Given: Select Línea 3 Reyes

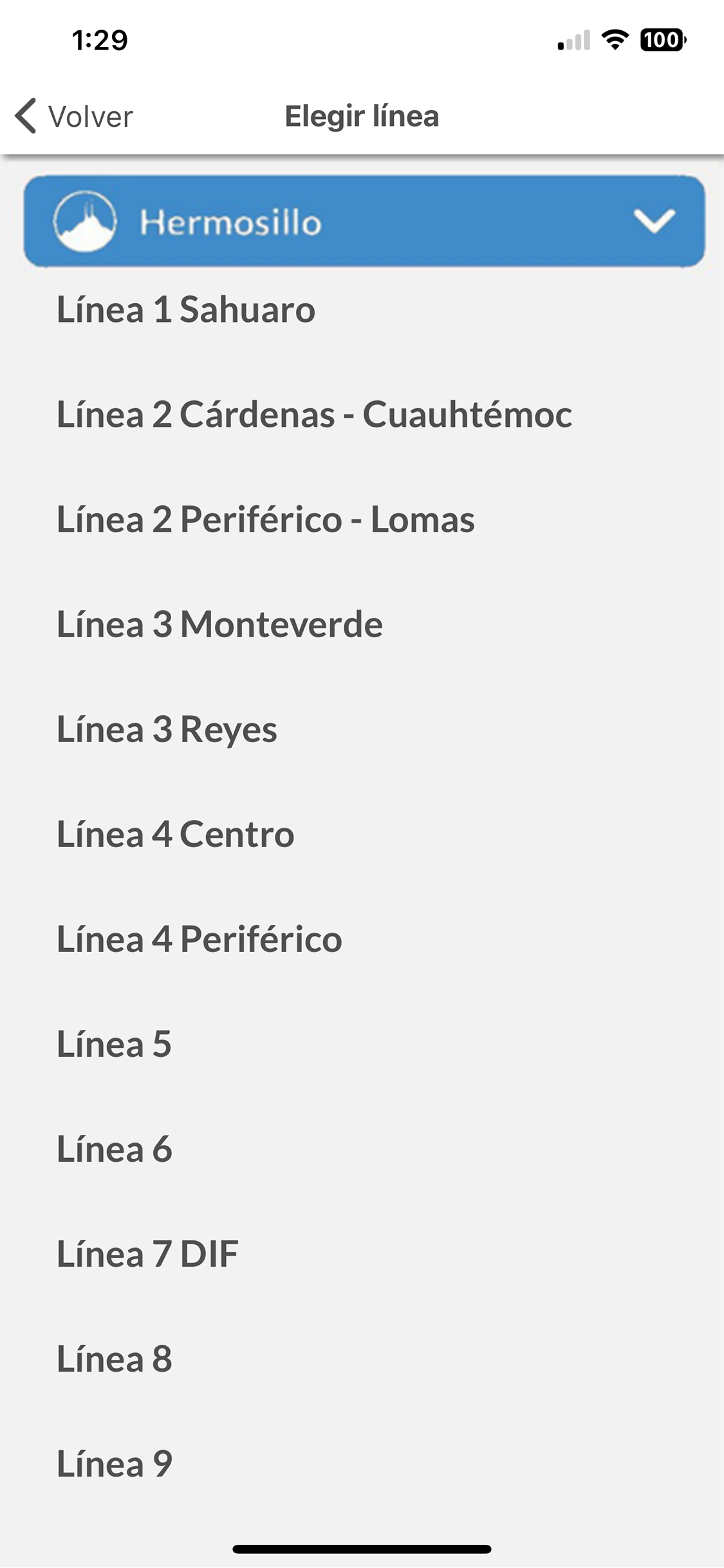Looking at the screenshot, I should click(167, 729).
